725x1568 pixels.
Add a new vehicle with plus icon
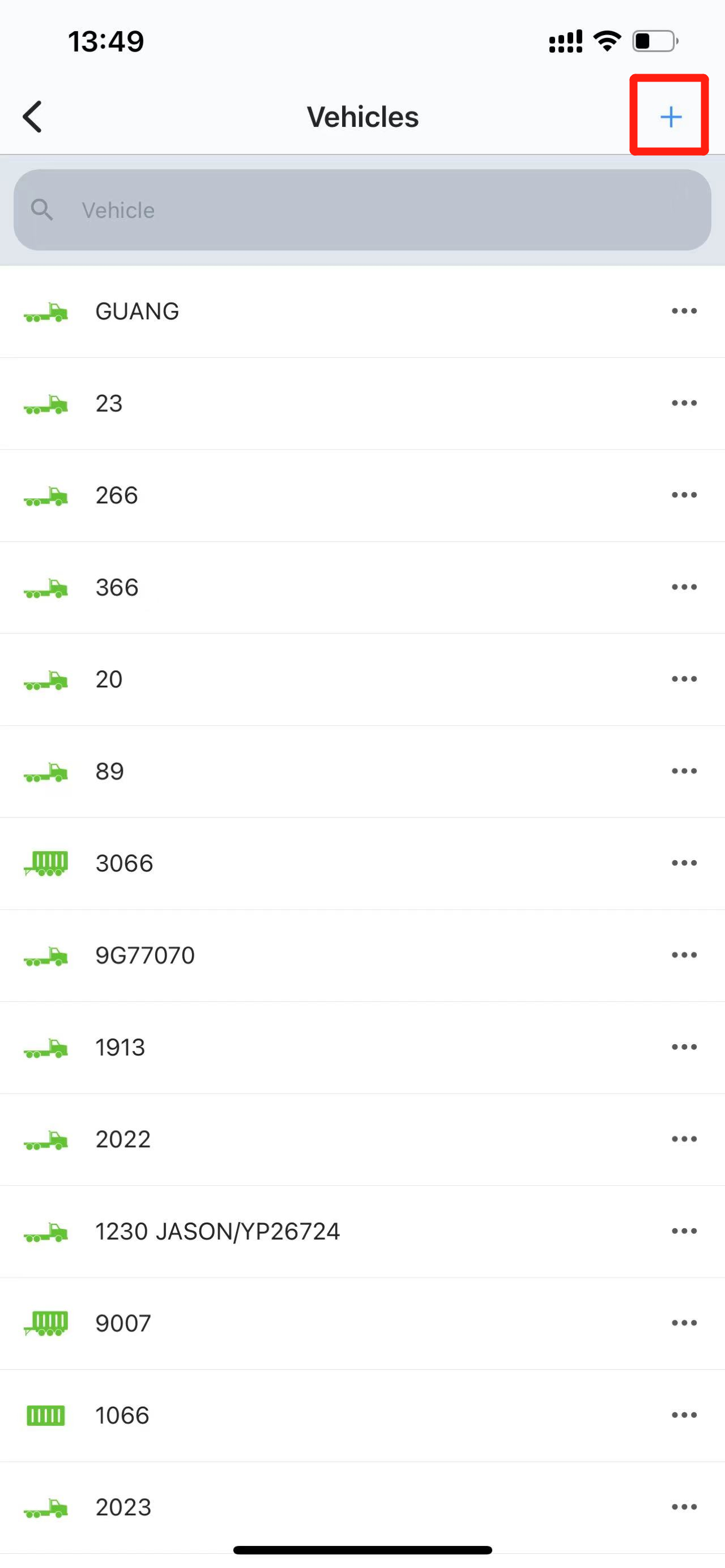coord(670,116)
